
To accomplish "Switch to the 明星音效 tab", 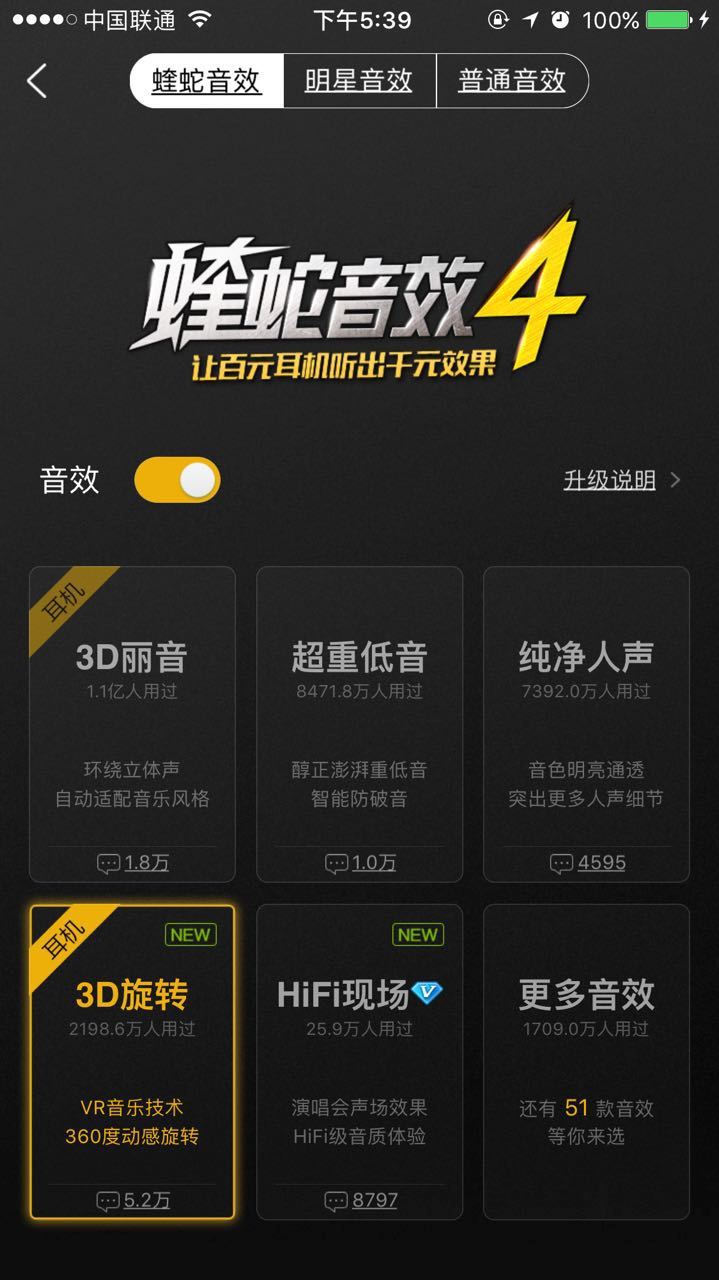I will tap(359, 81).
